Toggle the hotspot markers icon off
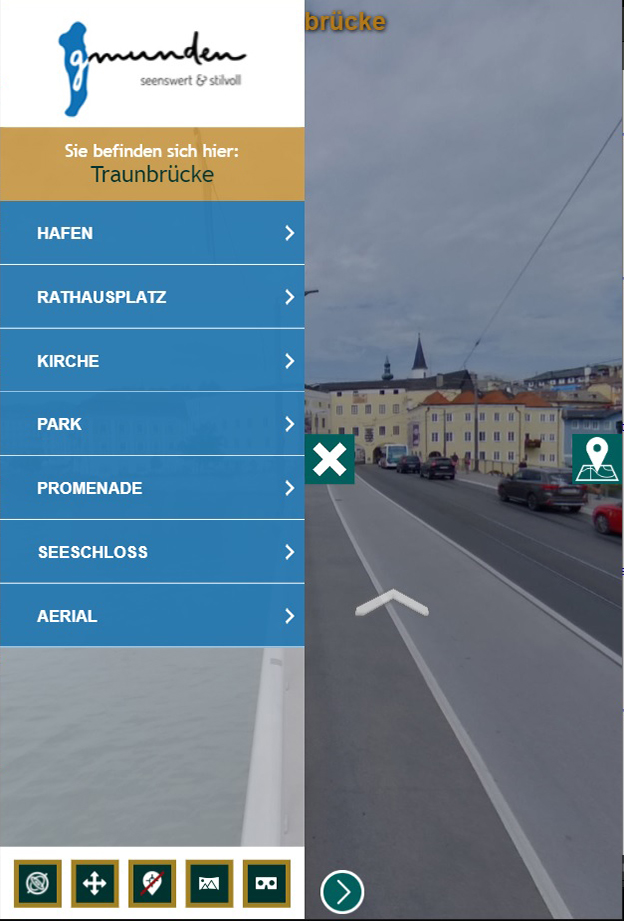 (152, 884)
